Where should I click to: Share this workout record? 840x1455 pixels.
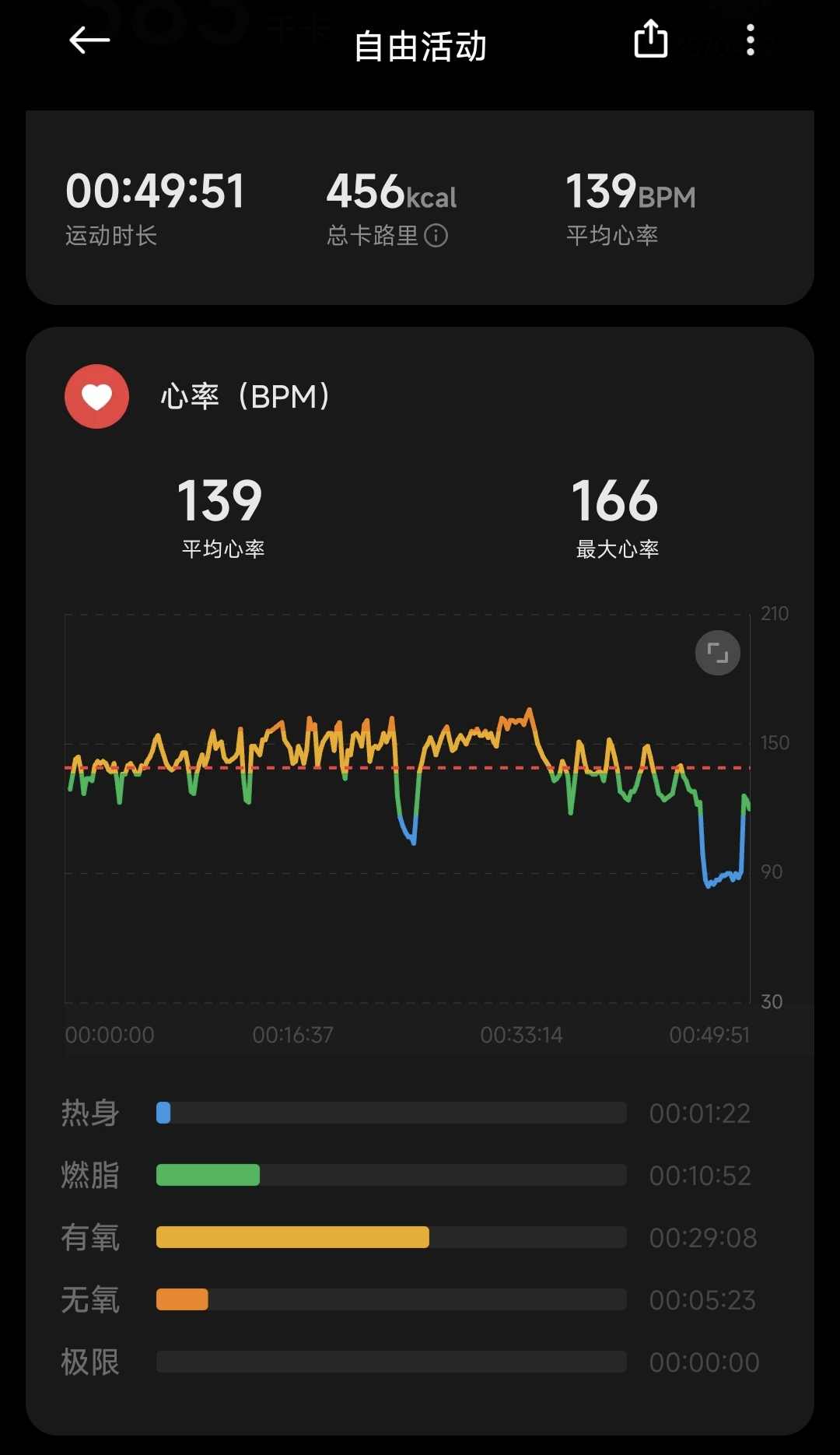click(x=651, y=39)
